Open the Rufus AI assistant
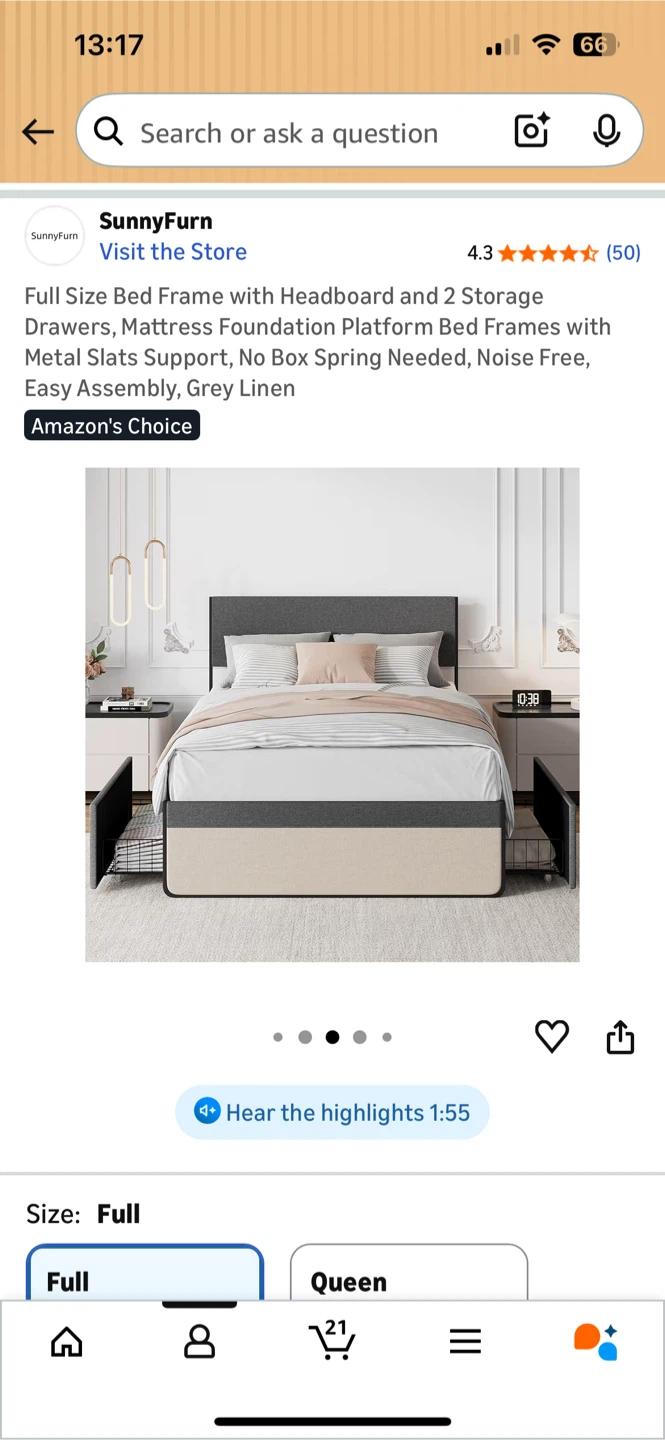Image resolution: width=665 pixels, height=1440 pixels. coord(596,1342)
